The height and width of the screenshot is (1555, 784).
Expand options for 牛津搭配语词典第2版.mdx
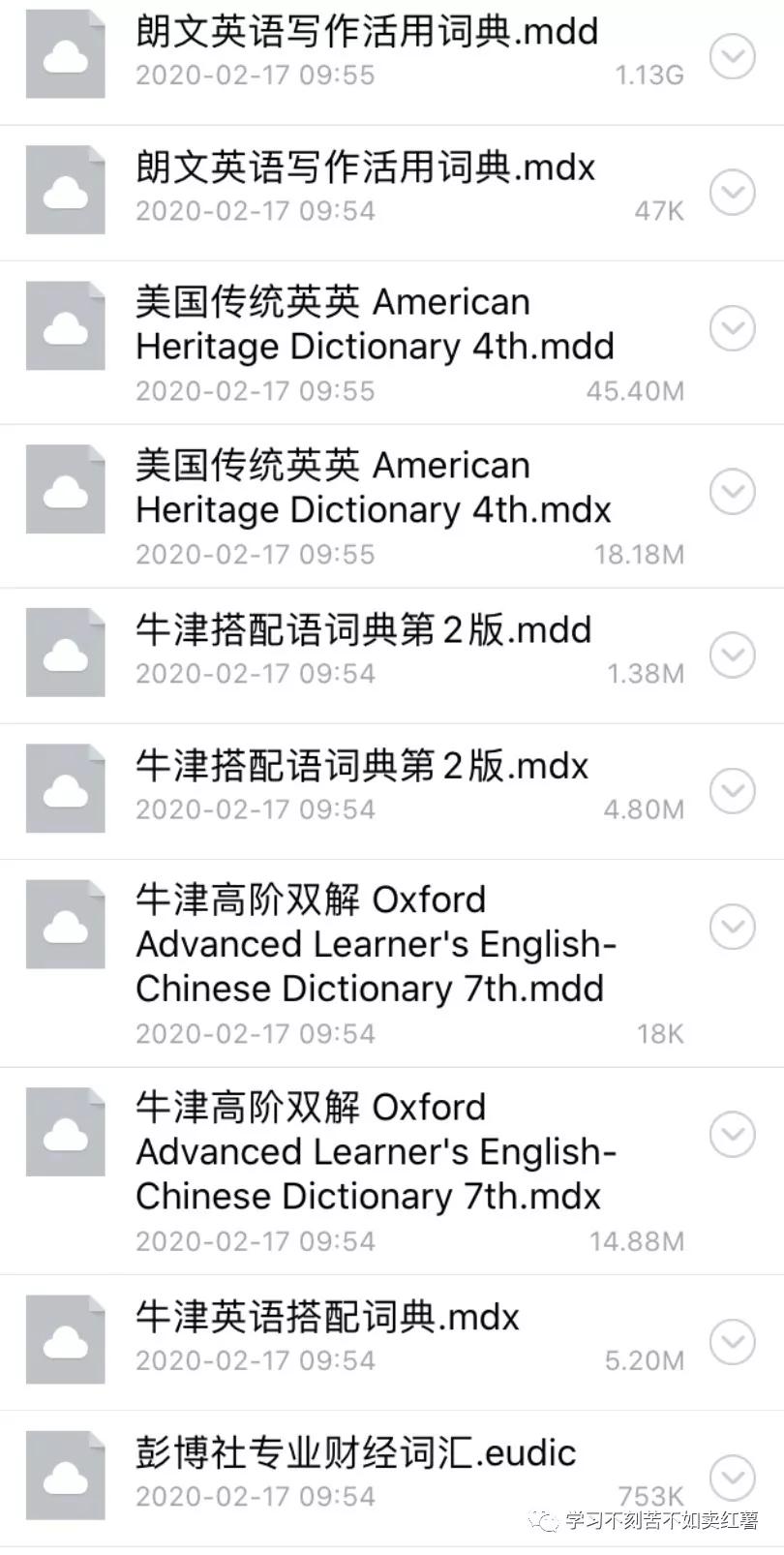[733, 789]
